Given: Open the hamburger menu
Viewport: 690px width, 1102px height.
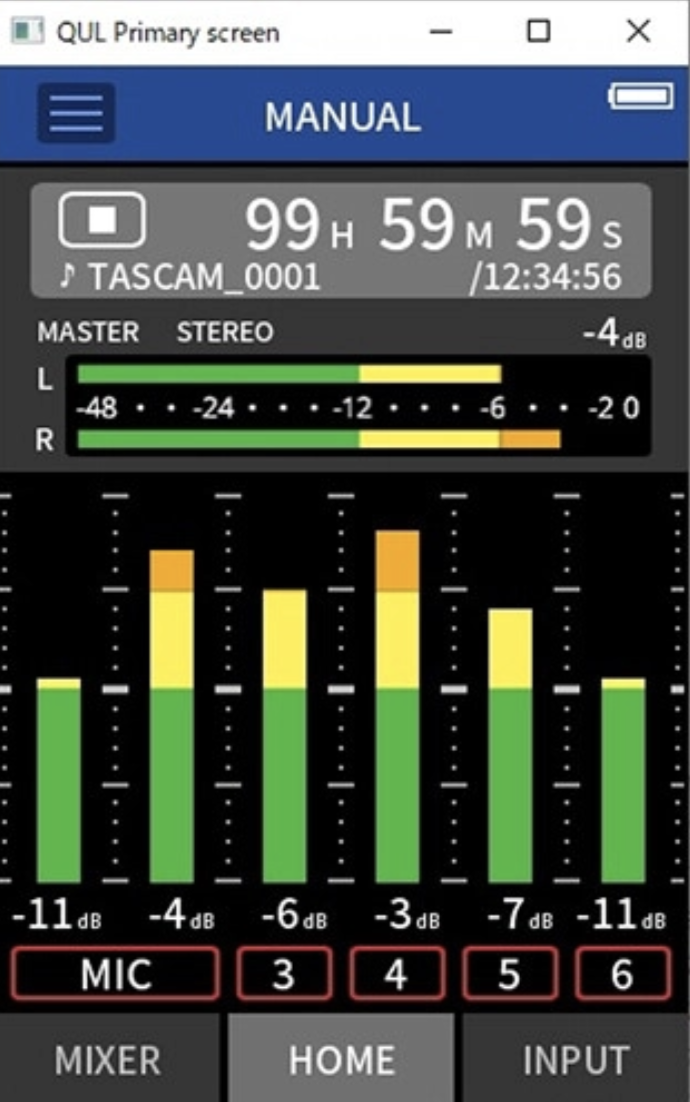Looking at the screenshot, I should pos(76,113).
